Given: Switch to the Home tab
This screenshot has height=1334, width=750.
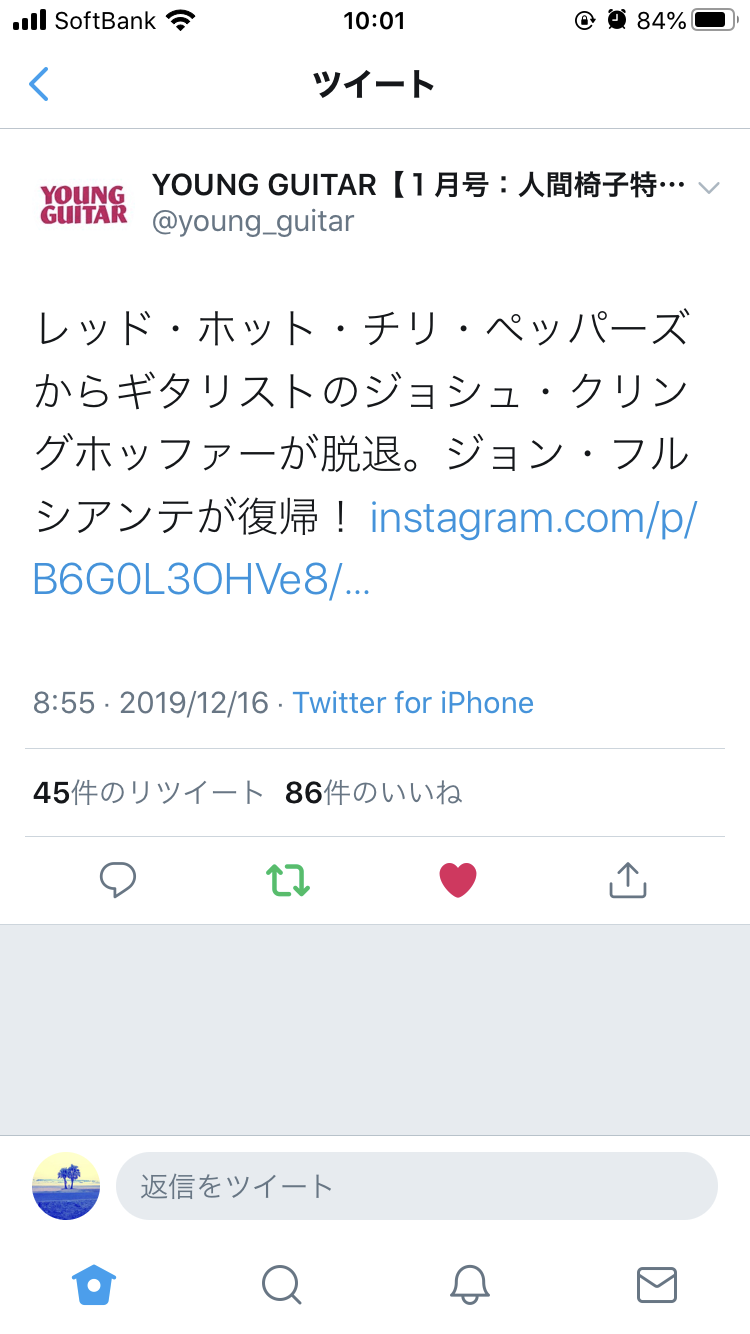Looking at the screenshot, I should pyautogui.click(x=95, y=1283).
